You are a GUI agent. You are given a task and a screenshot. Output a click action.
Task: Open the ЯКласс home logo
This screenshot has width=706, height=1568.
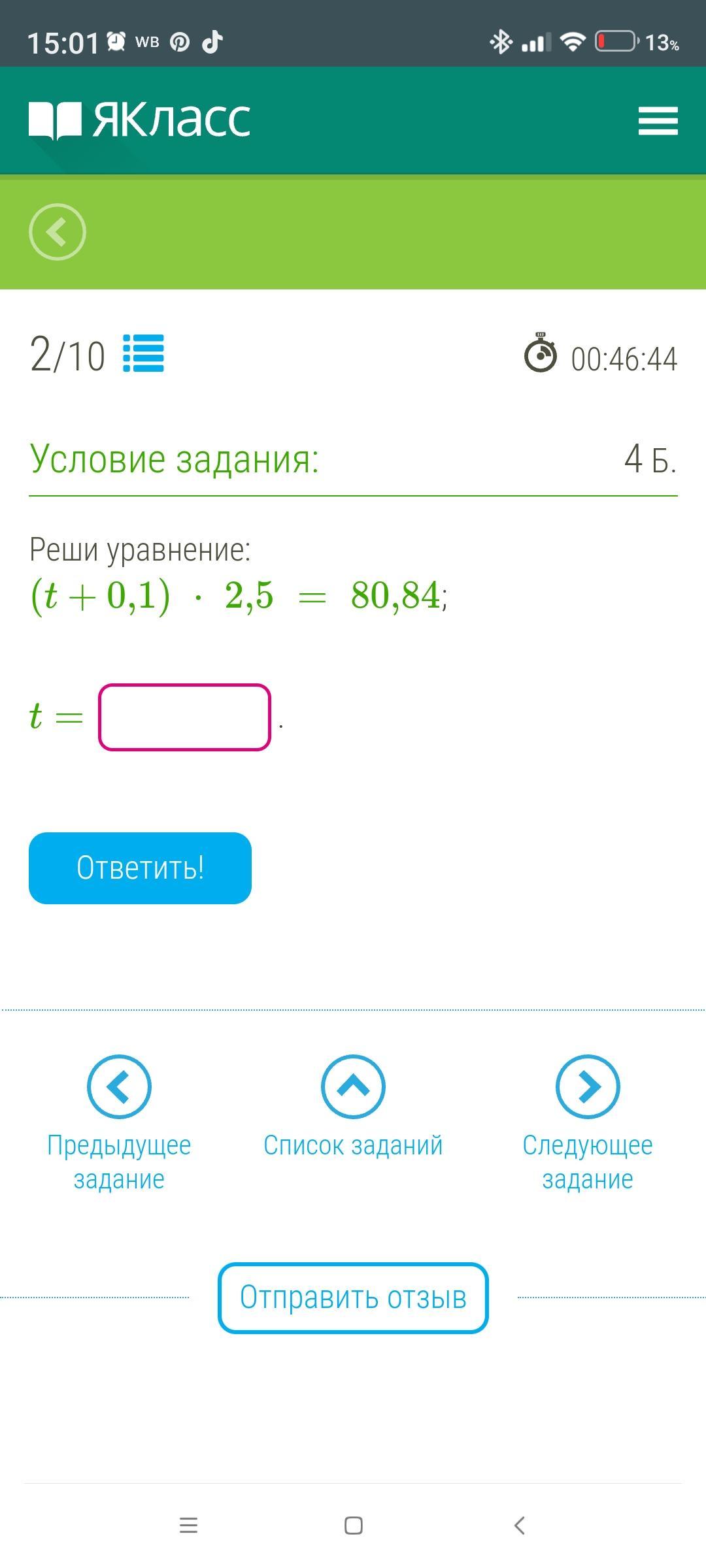(x=140, y=120)
